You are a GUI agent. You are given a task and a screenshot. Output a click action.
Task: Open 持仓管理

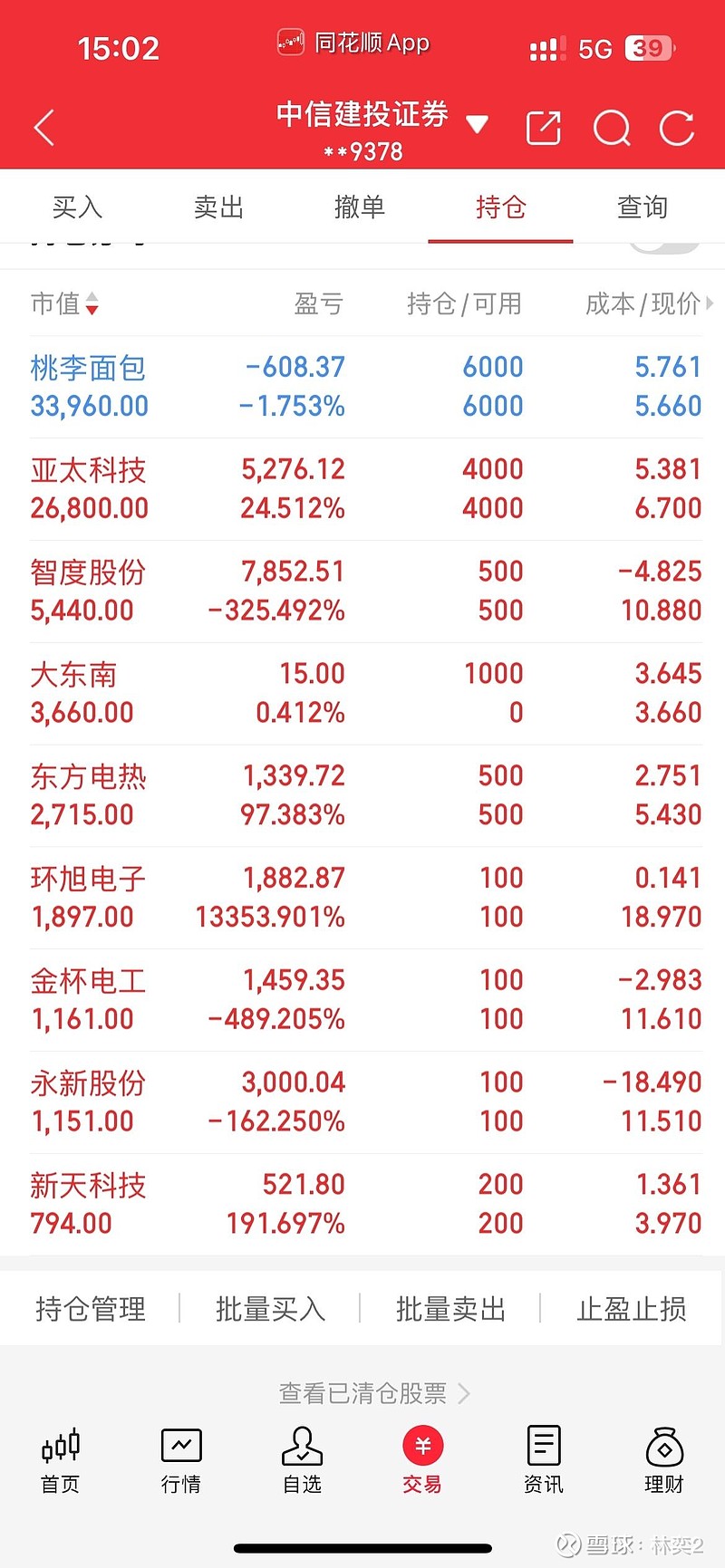[91, 1309]
